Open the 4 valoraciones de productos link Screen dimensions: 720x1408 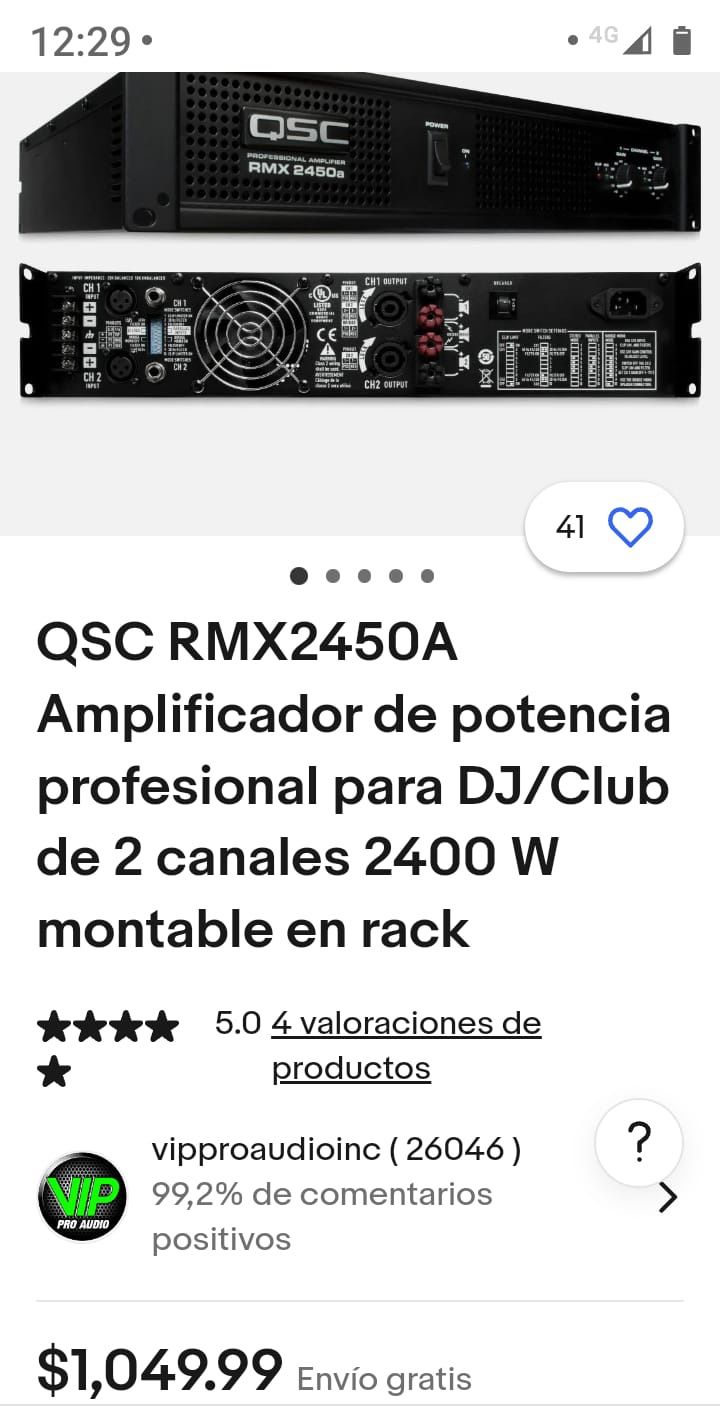coord(405,1045)
